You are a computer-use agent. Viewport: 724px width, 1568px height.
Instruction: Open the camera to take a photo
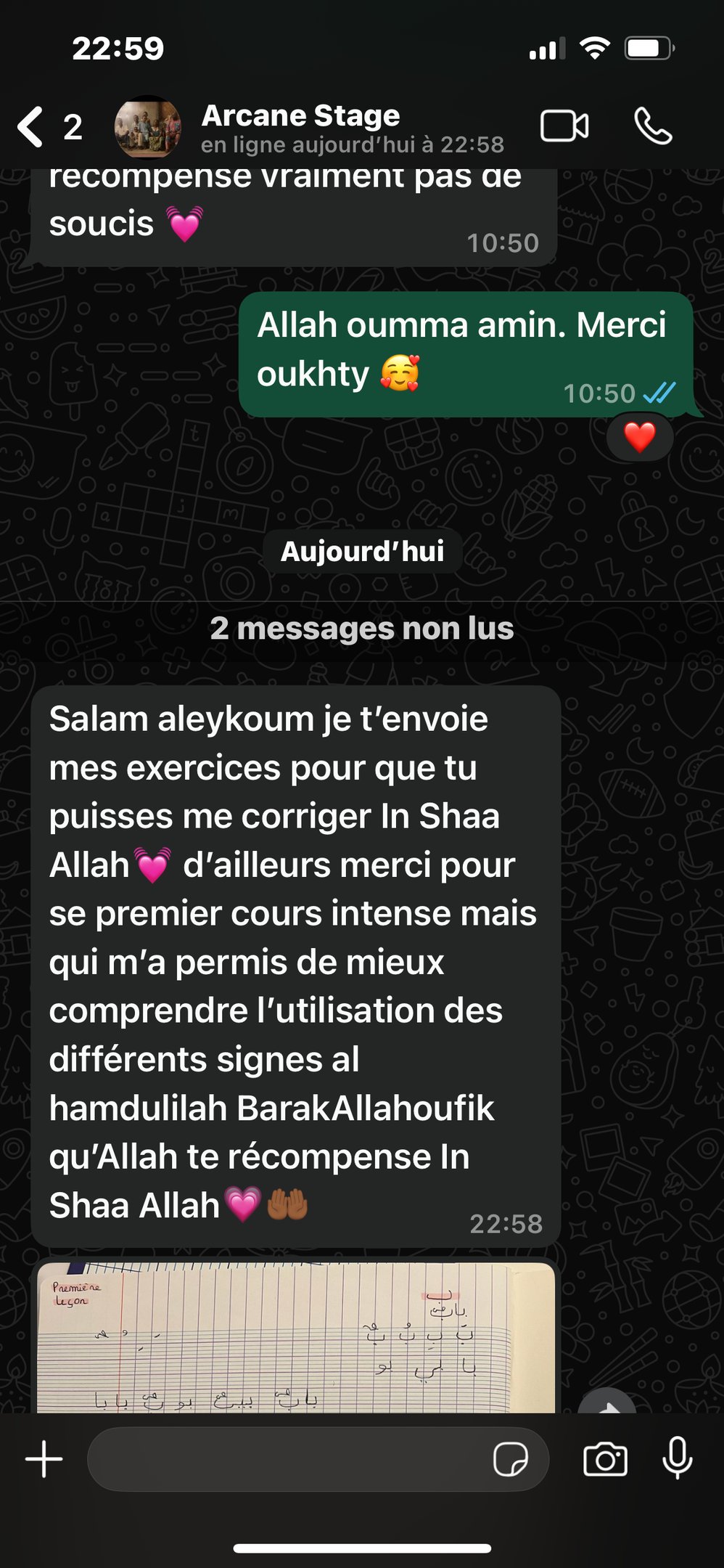pos(605,1459)
